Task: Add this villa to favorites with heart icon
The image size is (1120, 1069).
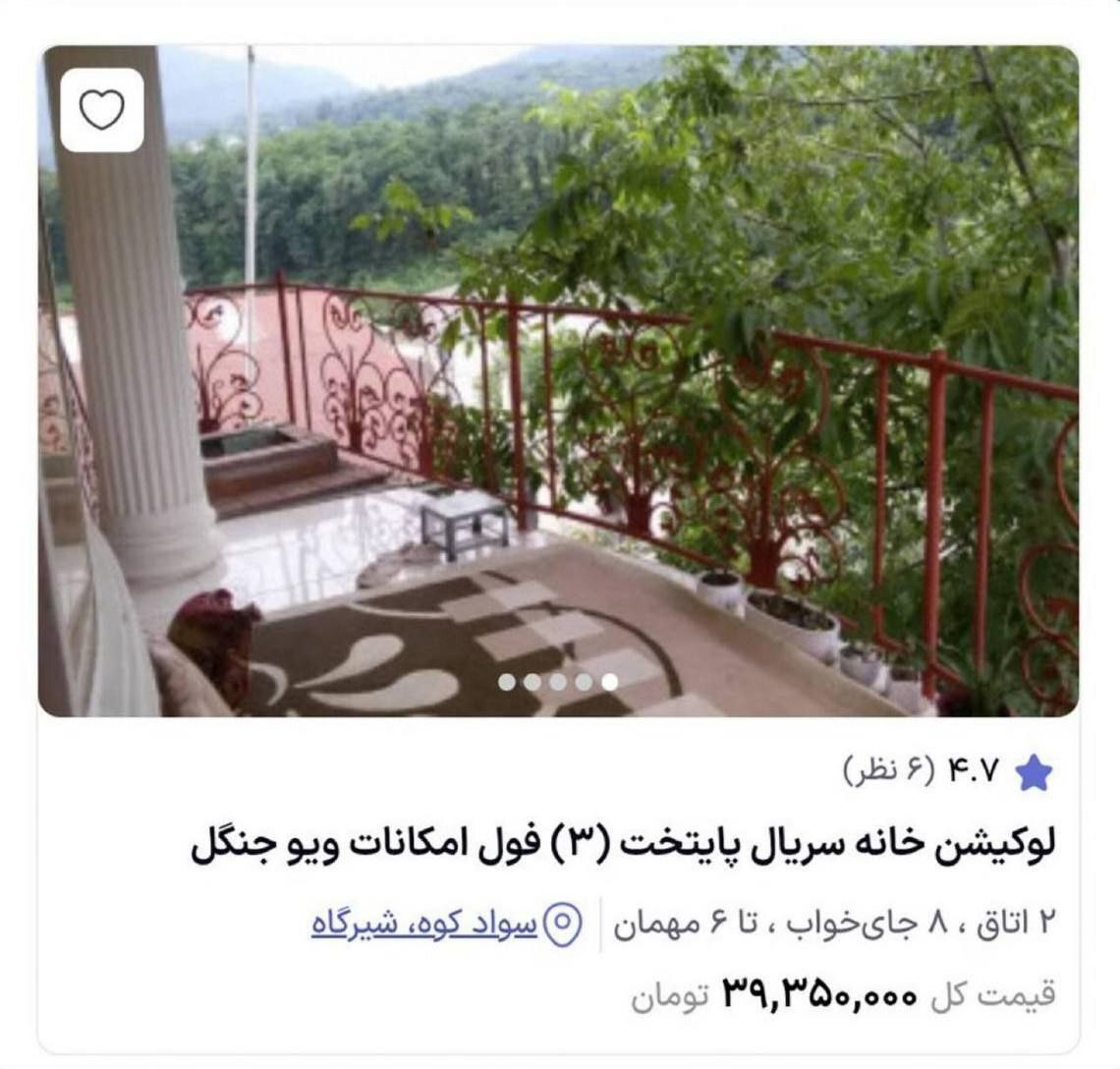Action: click(x=101, y=110)
